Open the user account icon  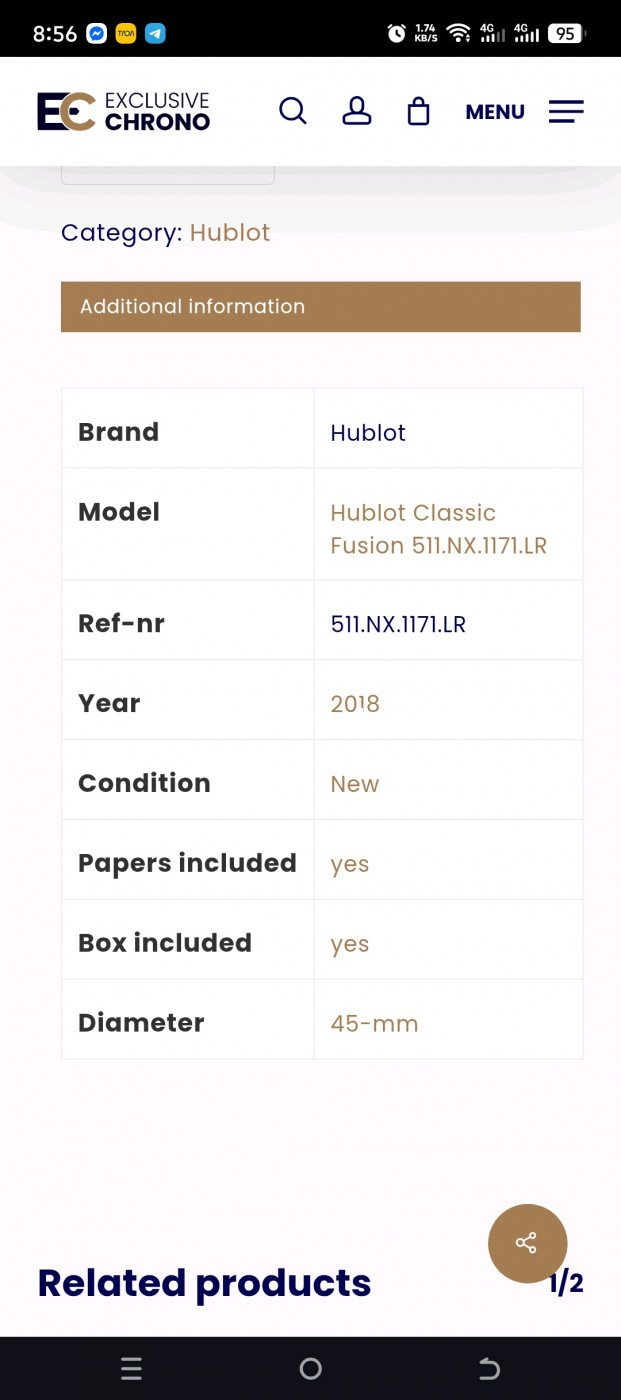tap(356, 111)
